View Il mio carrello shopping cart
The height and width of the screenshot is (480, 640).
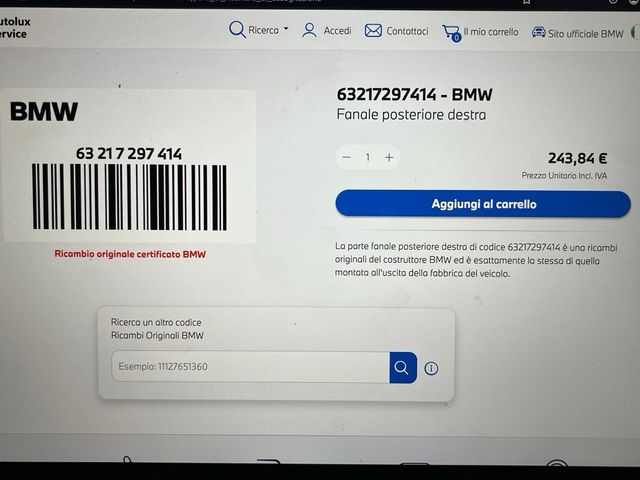(481, 32)
